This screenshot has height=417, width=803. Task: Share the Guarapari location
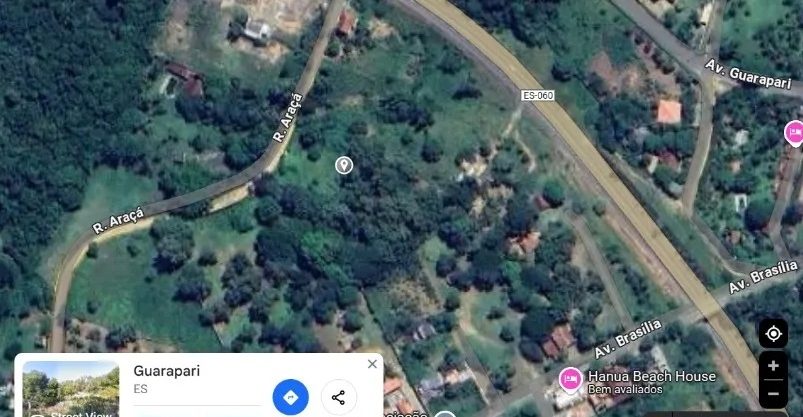pyautogui.click(x=338, y=397)
